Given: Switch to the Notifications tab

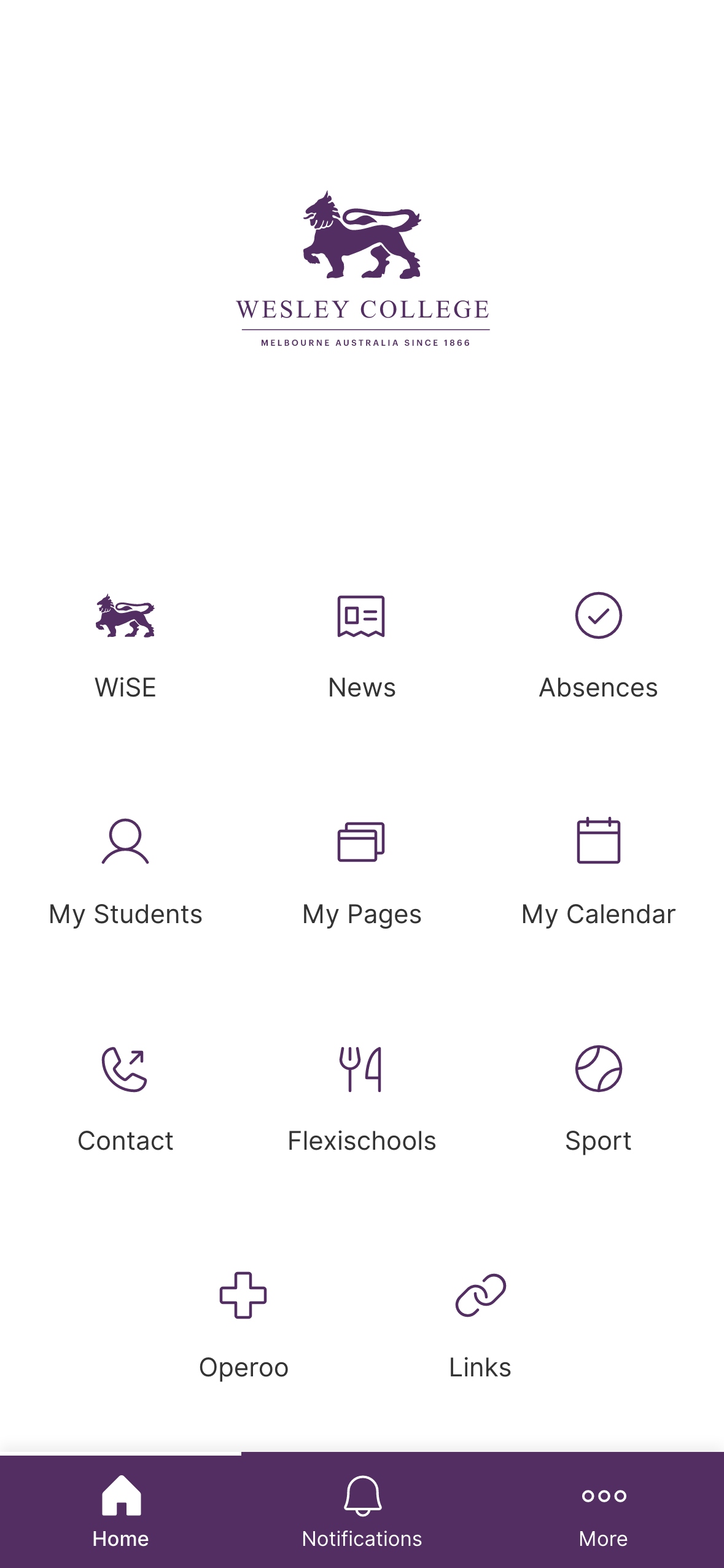Looking at the screenshot, I should [x=362, y=1511].
